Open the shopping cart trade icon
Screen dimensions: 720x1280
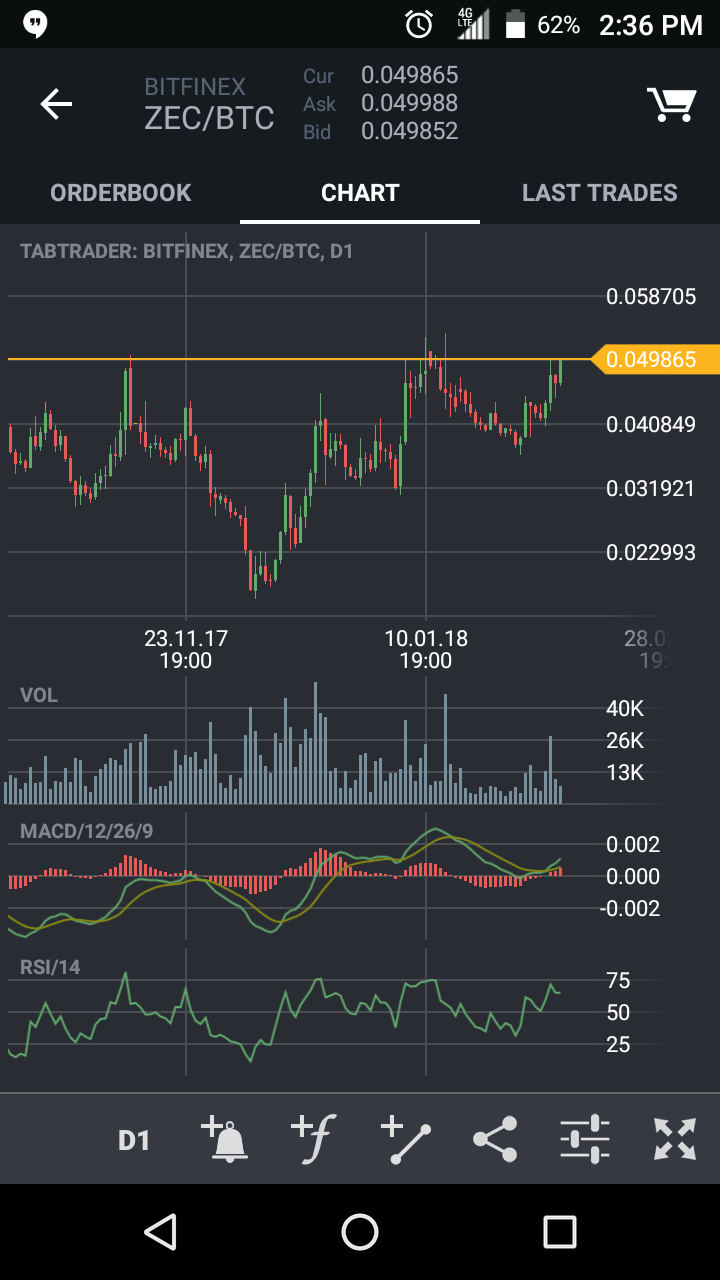(x=671, y=104)
